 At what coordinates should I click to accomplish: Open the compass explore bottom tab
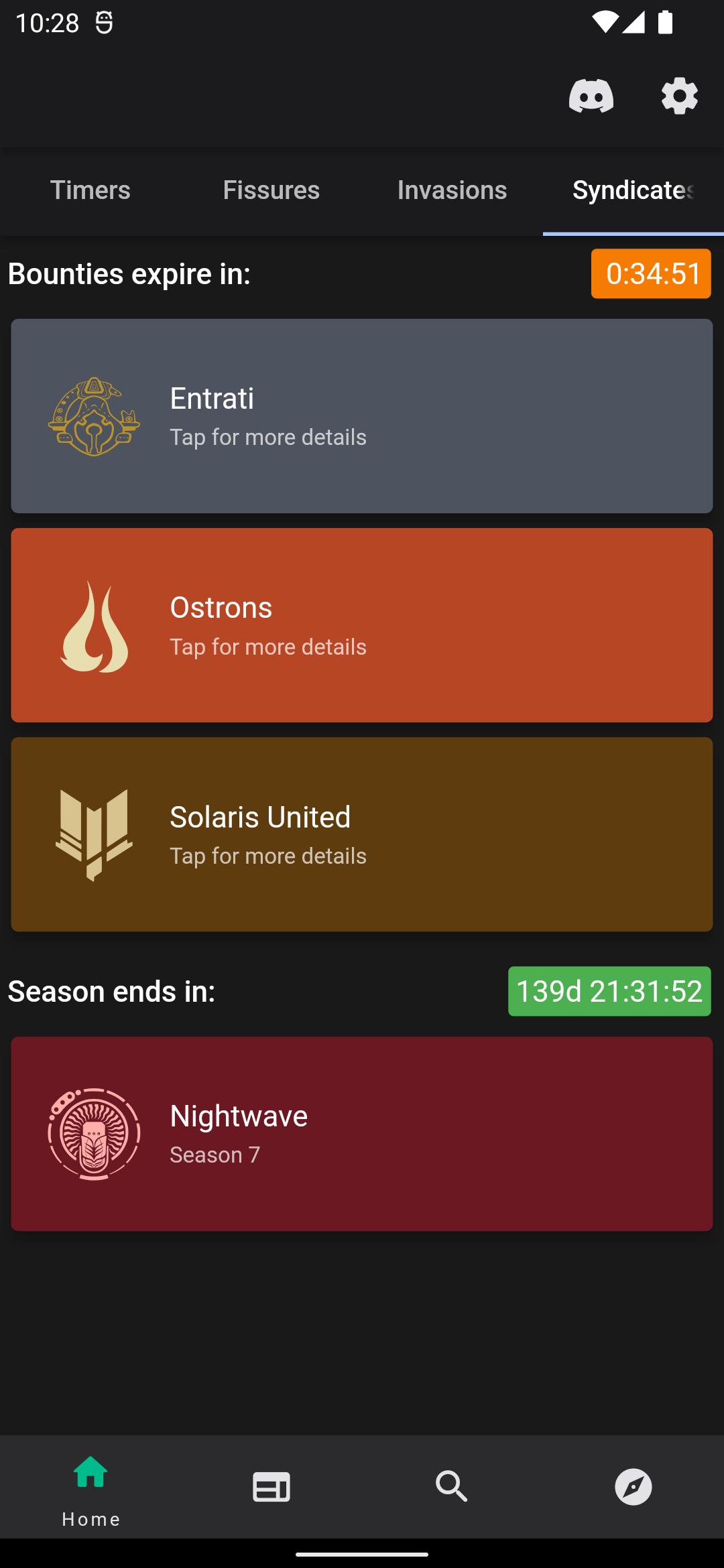(633, 1487)
